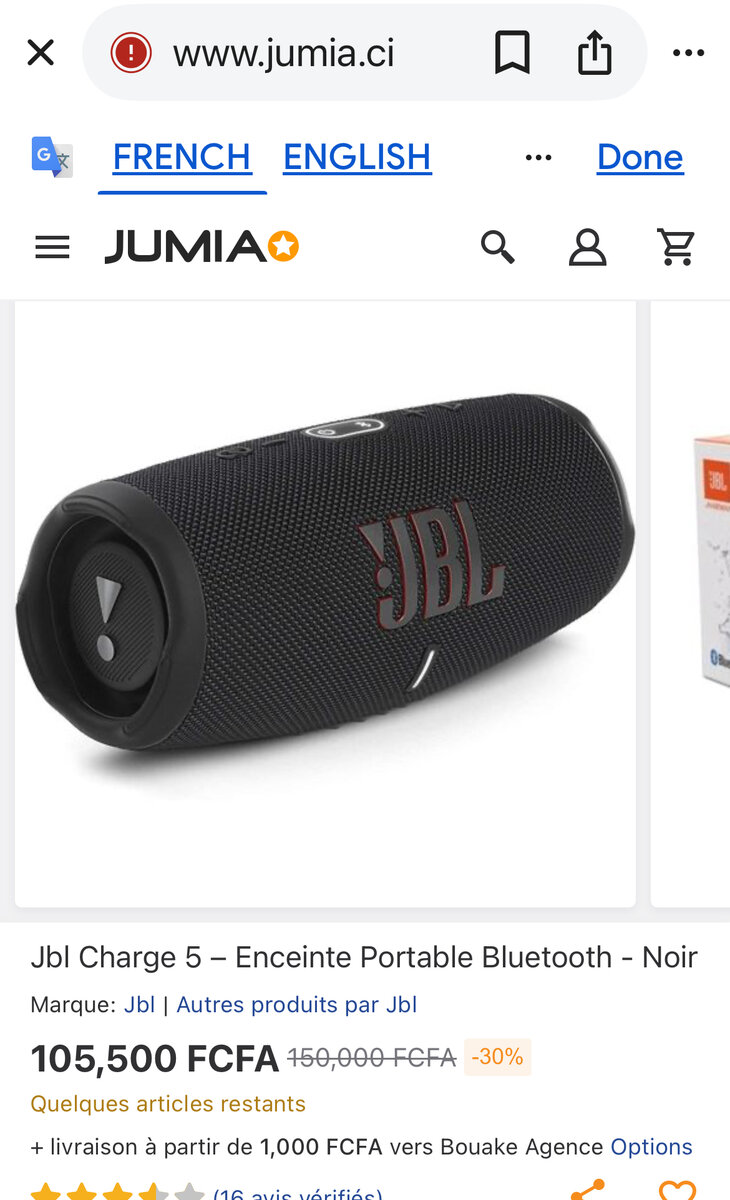Search Jumia with the magnifier icon
The height and width of the screenshot is (1200, 730).
pos(497,247)
